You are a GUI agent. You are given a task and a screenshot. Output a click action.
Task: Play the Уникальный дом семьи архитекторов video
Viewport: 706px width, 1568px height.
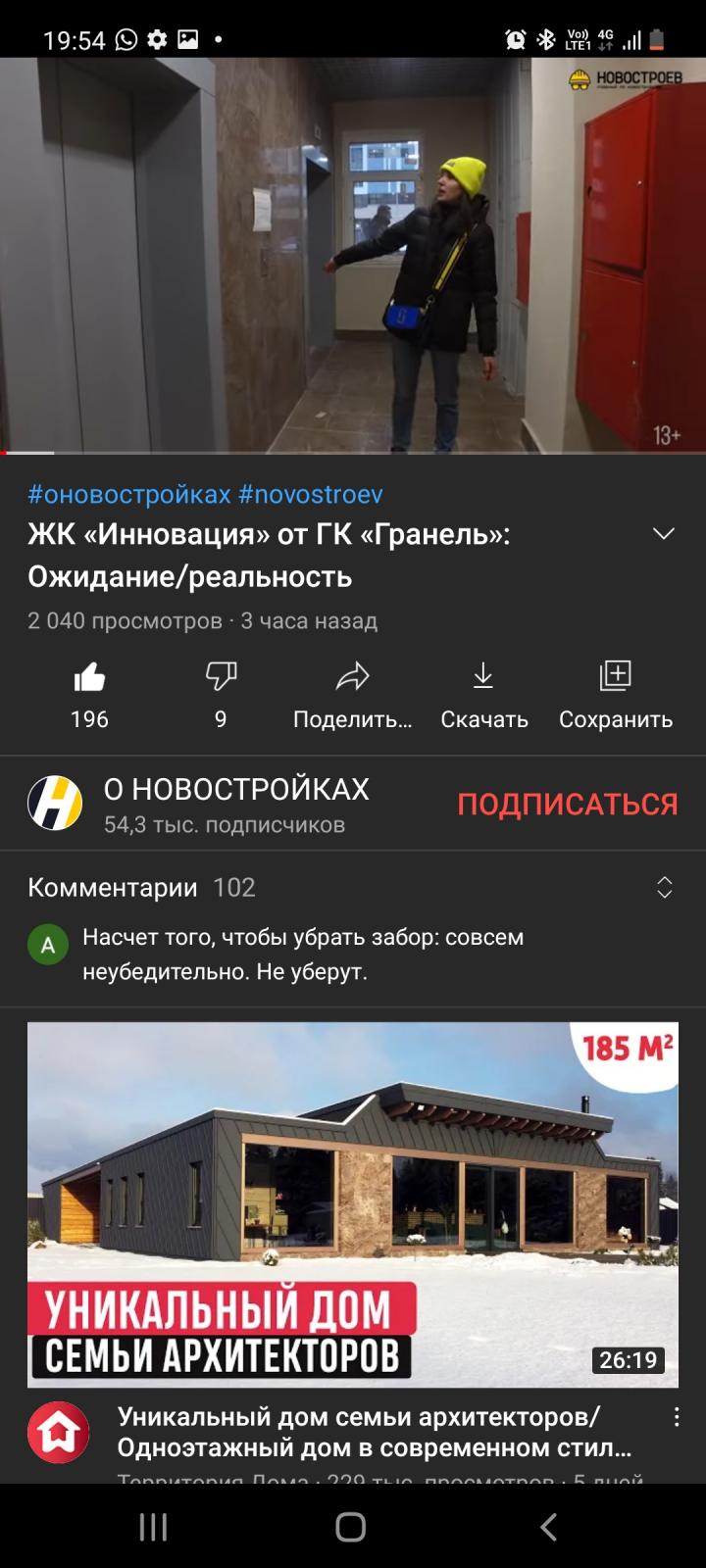(353, 1204)
